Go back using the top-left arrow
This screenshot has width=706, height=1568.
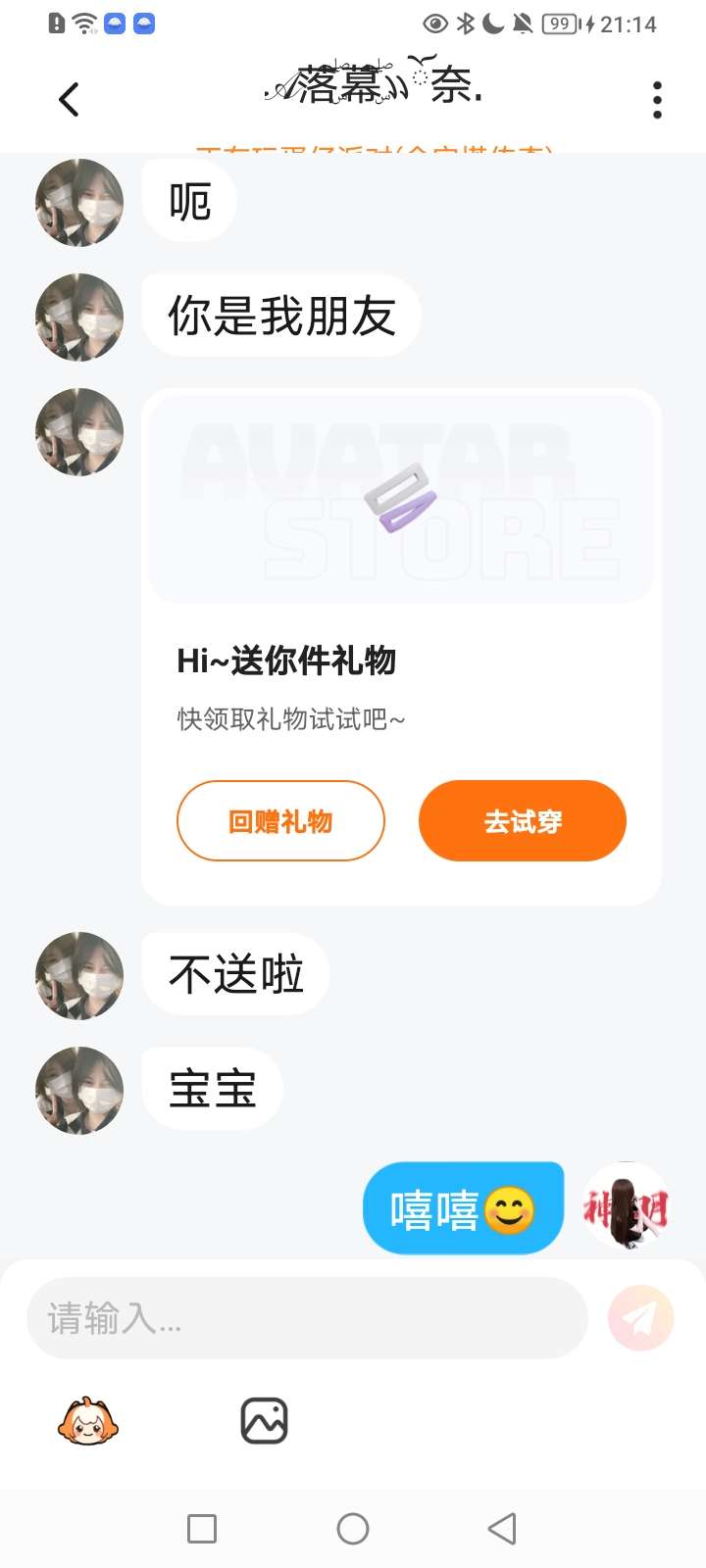(x=69, y=99)
